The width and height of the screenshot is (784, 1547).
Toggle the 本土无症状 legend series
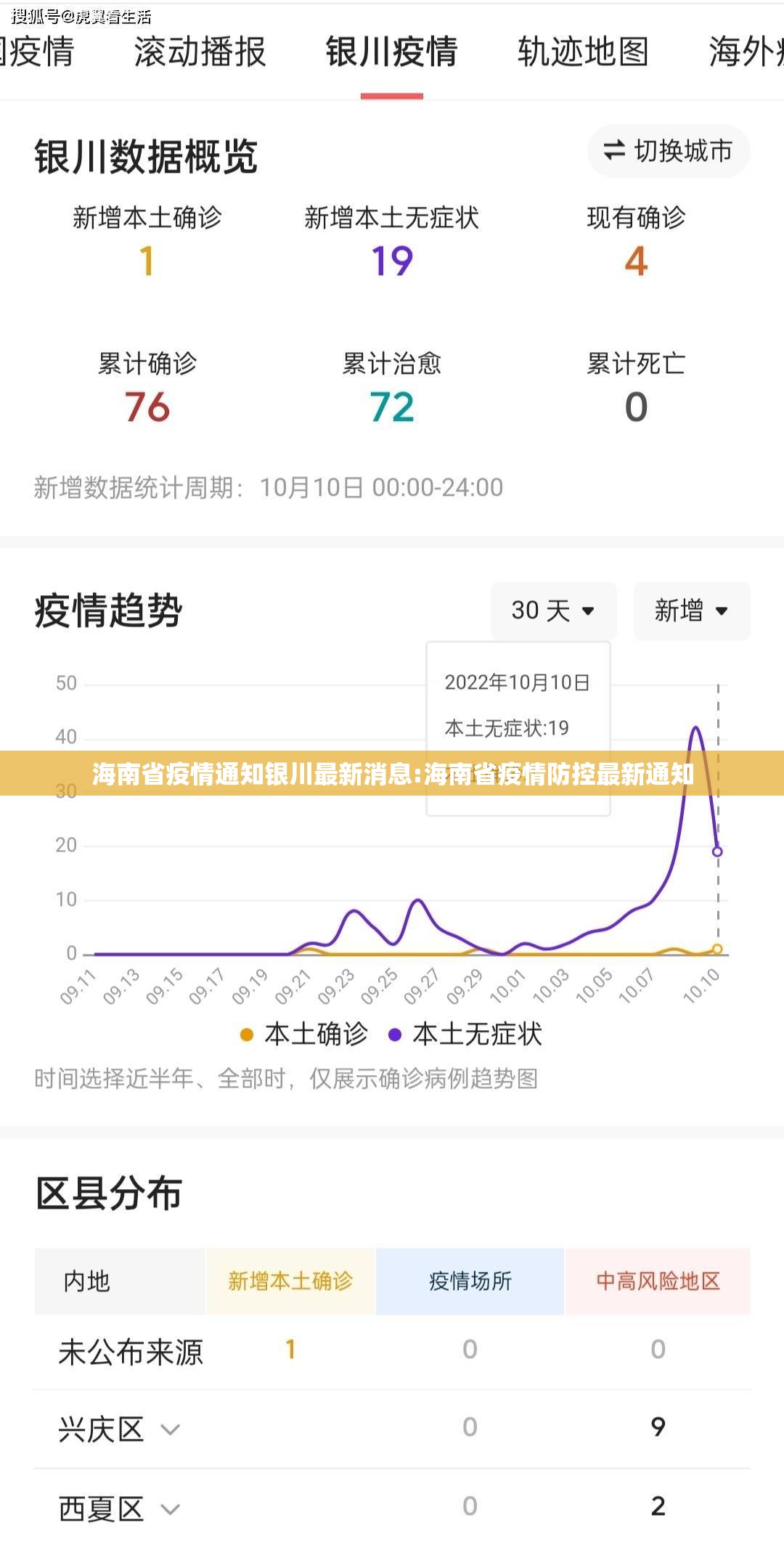(466, 1034)
